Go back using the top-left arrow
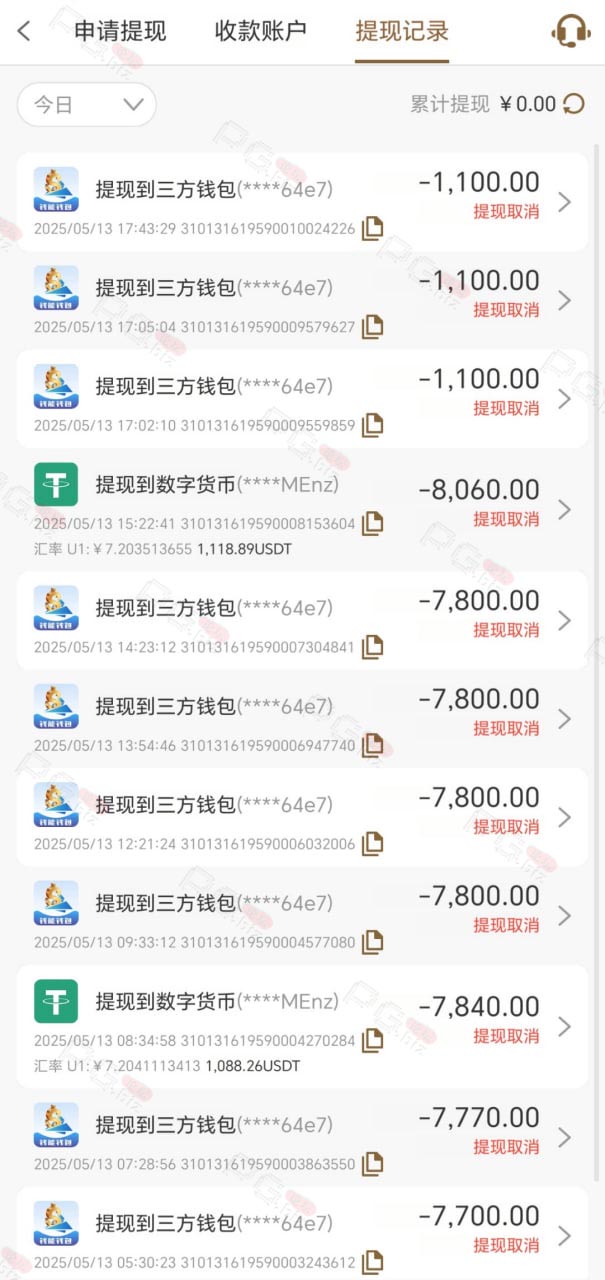The width and height of the screenshot is (605, 1280). pyautogui.click(x=25, y=31)
